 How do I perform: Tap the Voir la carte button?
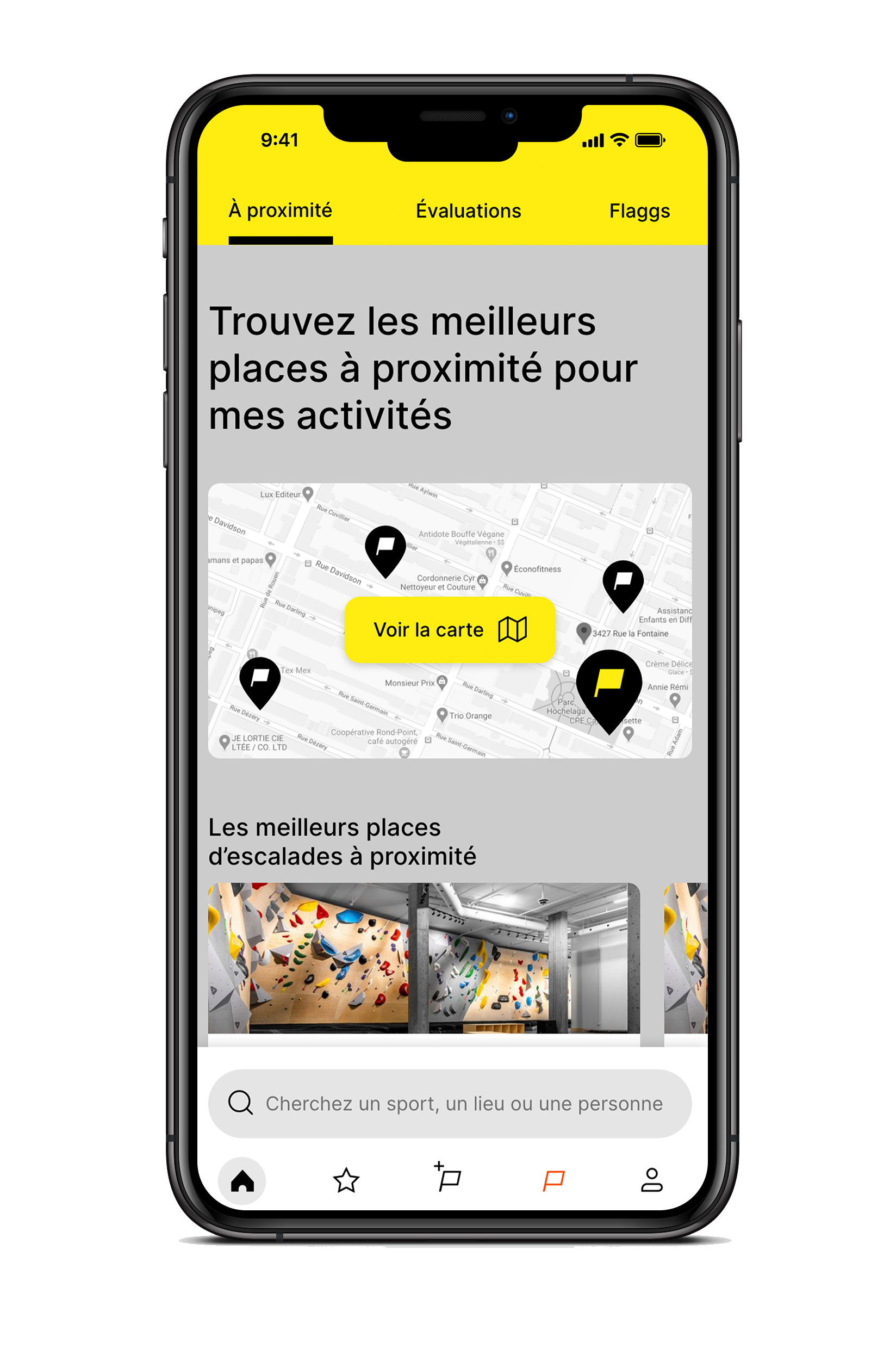pyautogui.click(x=450, y=629)
